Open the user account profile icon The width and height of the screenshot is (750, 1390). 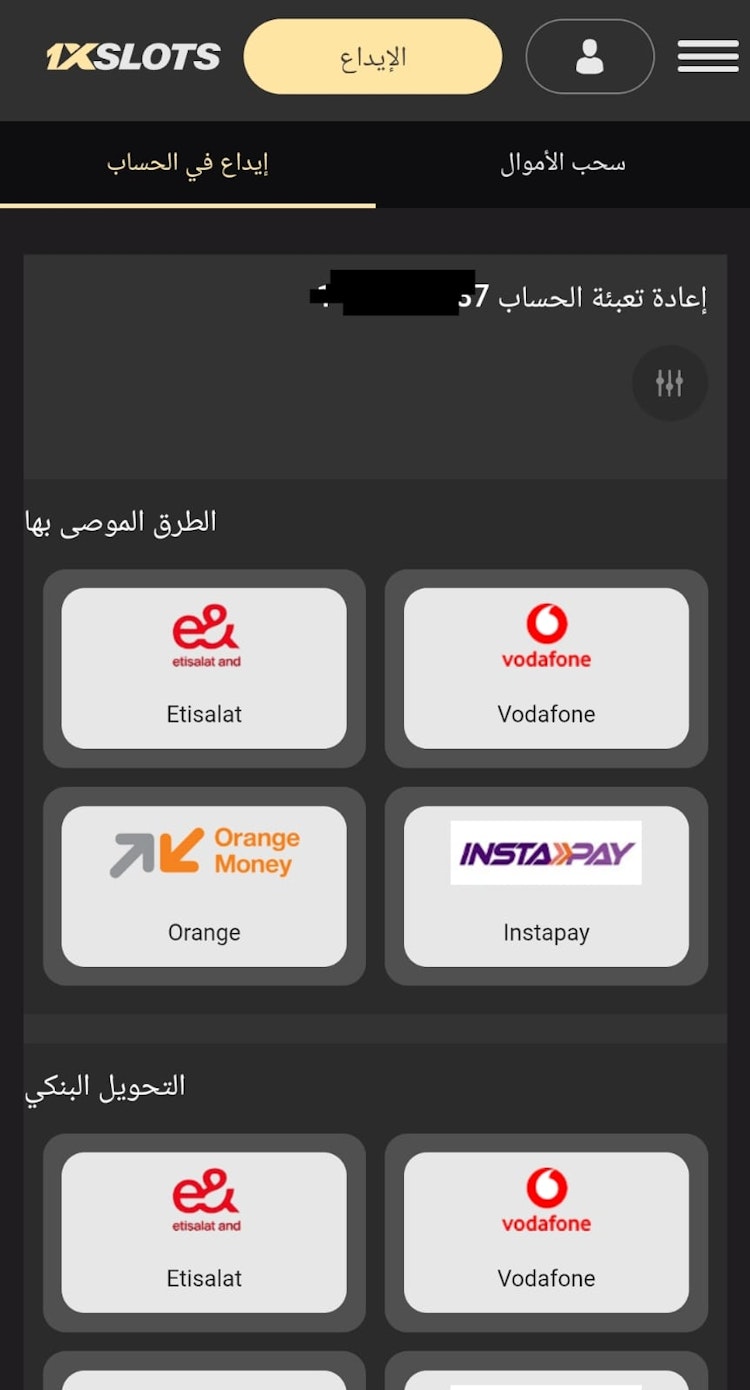[x=589, y=56]
